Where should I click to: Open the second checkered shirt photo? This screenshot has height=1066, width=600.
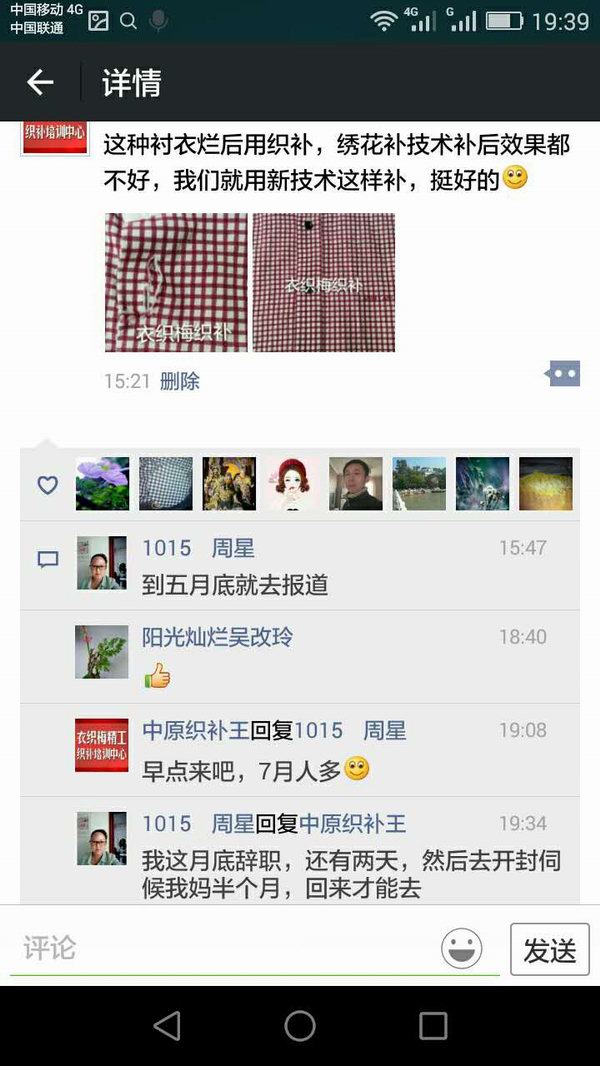(323, 282)
